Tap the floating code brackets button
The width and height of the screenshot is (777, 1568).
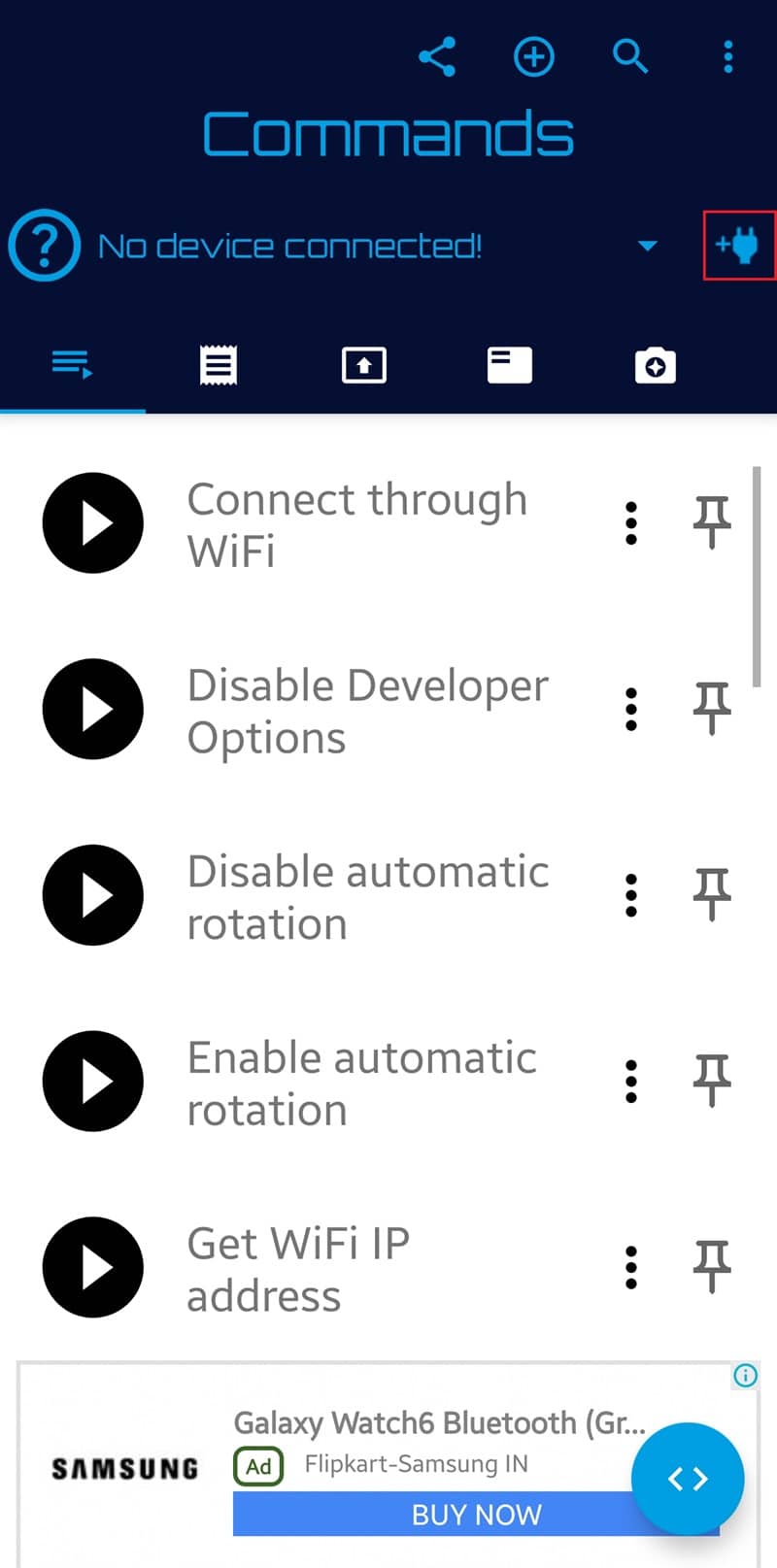coord(688,1479)
